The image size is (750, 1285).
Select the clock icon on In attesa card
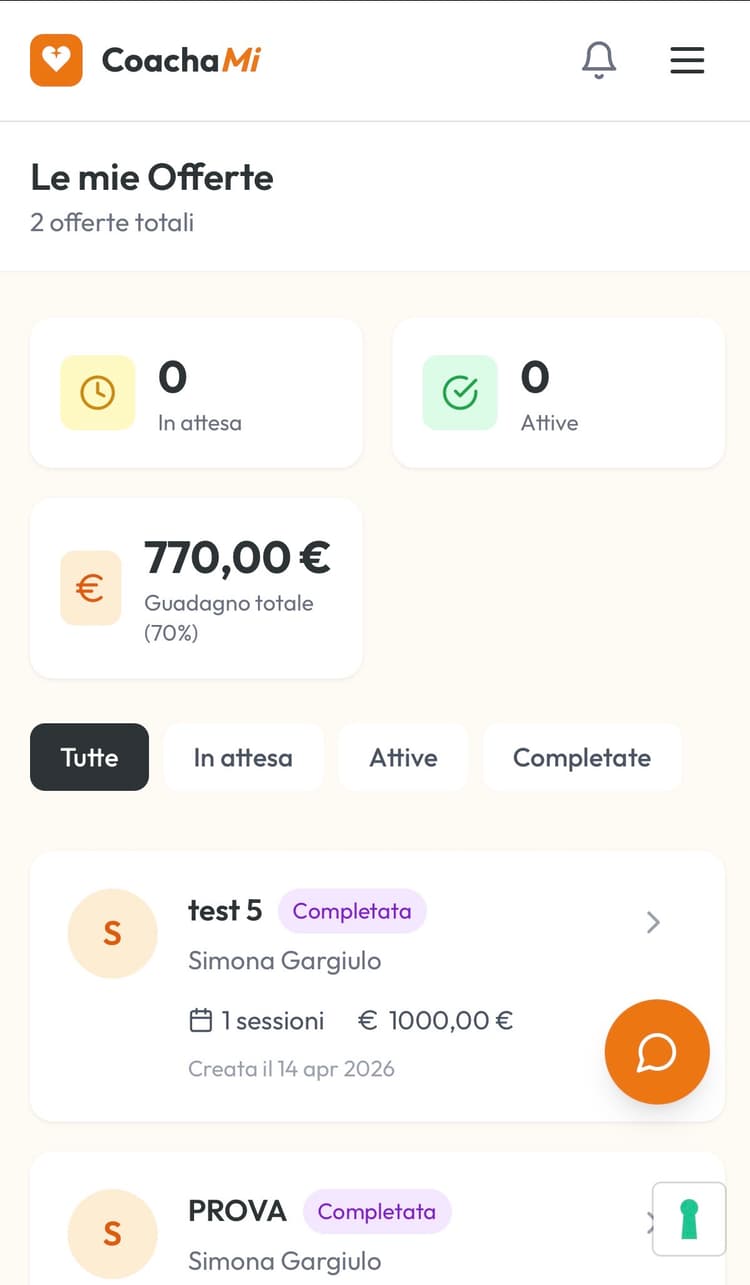click(96, 392)
